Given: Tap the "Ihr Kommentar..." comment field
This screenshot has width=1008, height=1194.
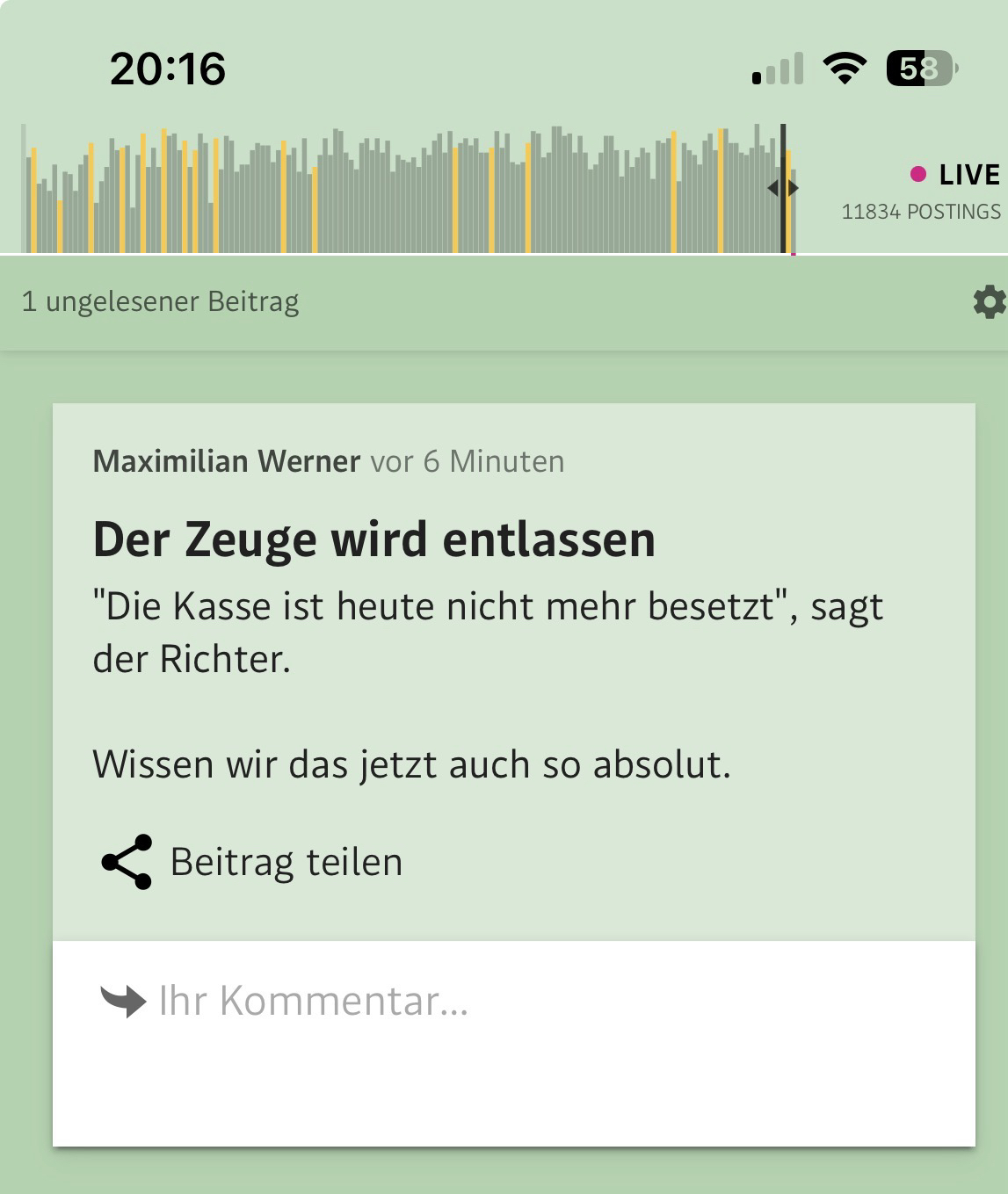Looking at the screenshot, I should click(x=513, y=1002).
